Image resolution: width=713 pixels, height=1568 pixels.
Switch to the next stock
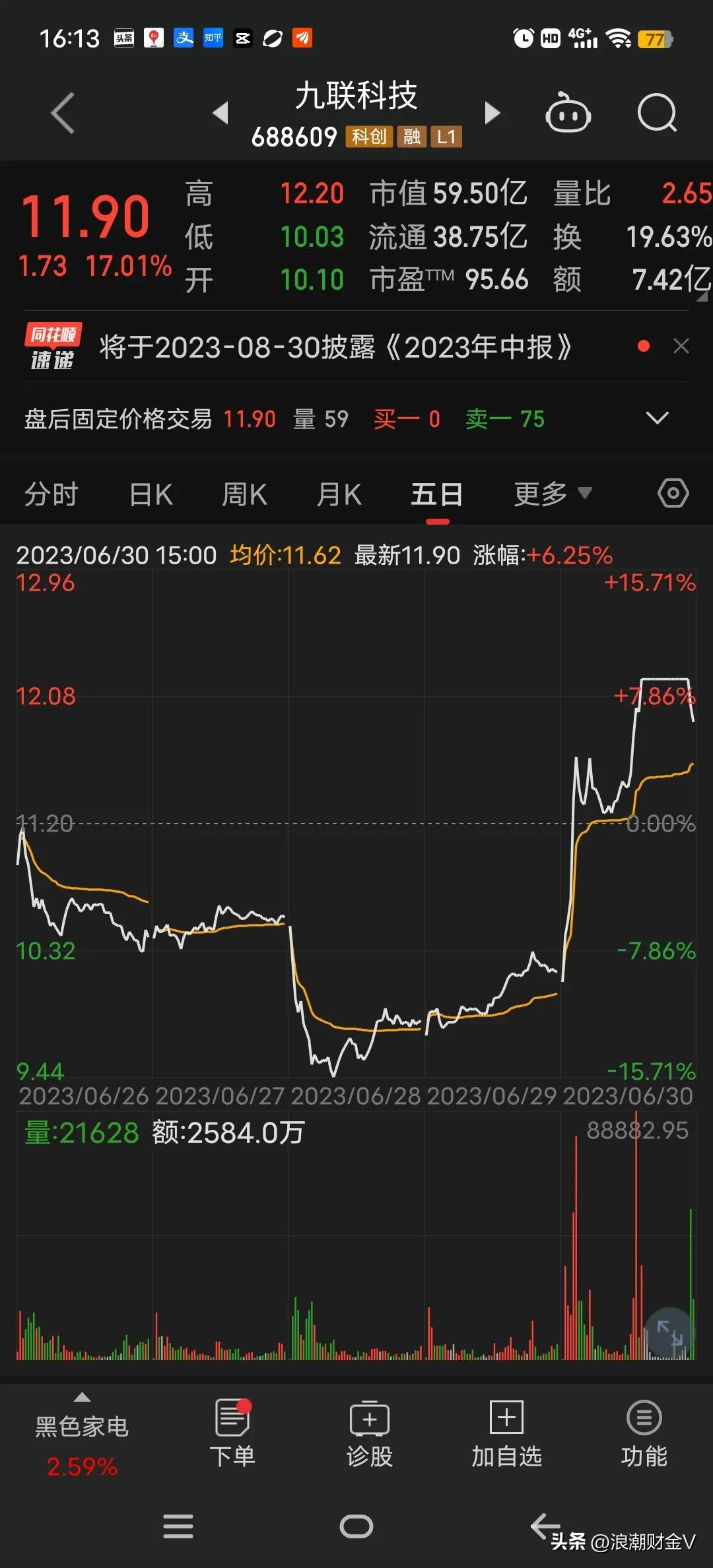[x=492, y=113]
